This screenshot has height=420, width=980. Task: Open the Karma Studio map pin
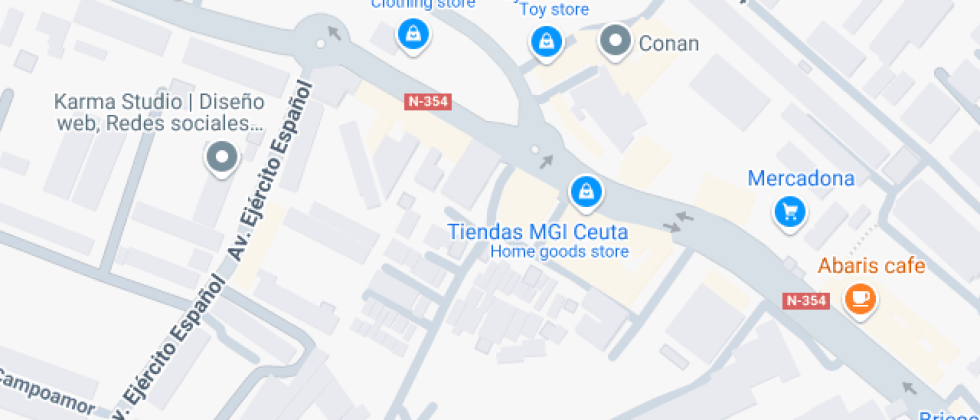click(221, 157)
